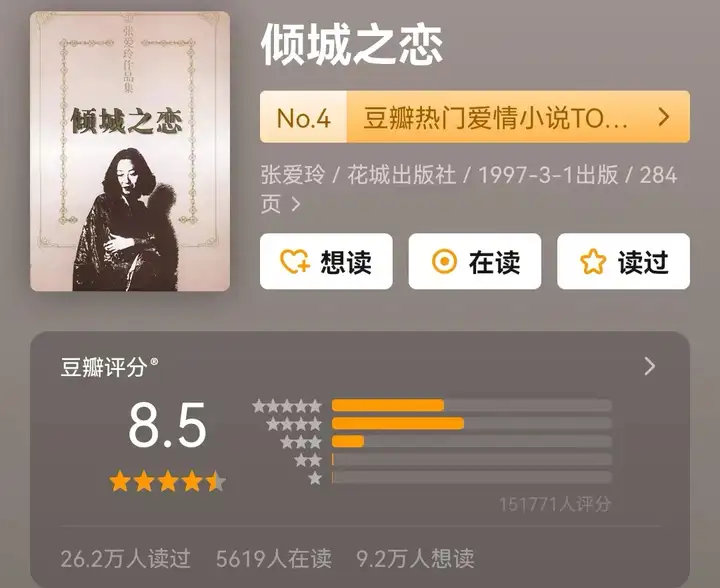Mark the book as 读过

pos(623,262)
